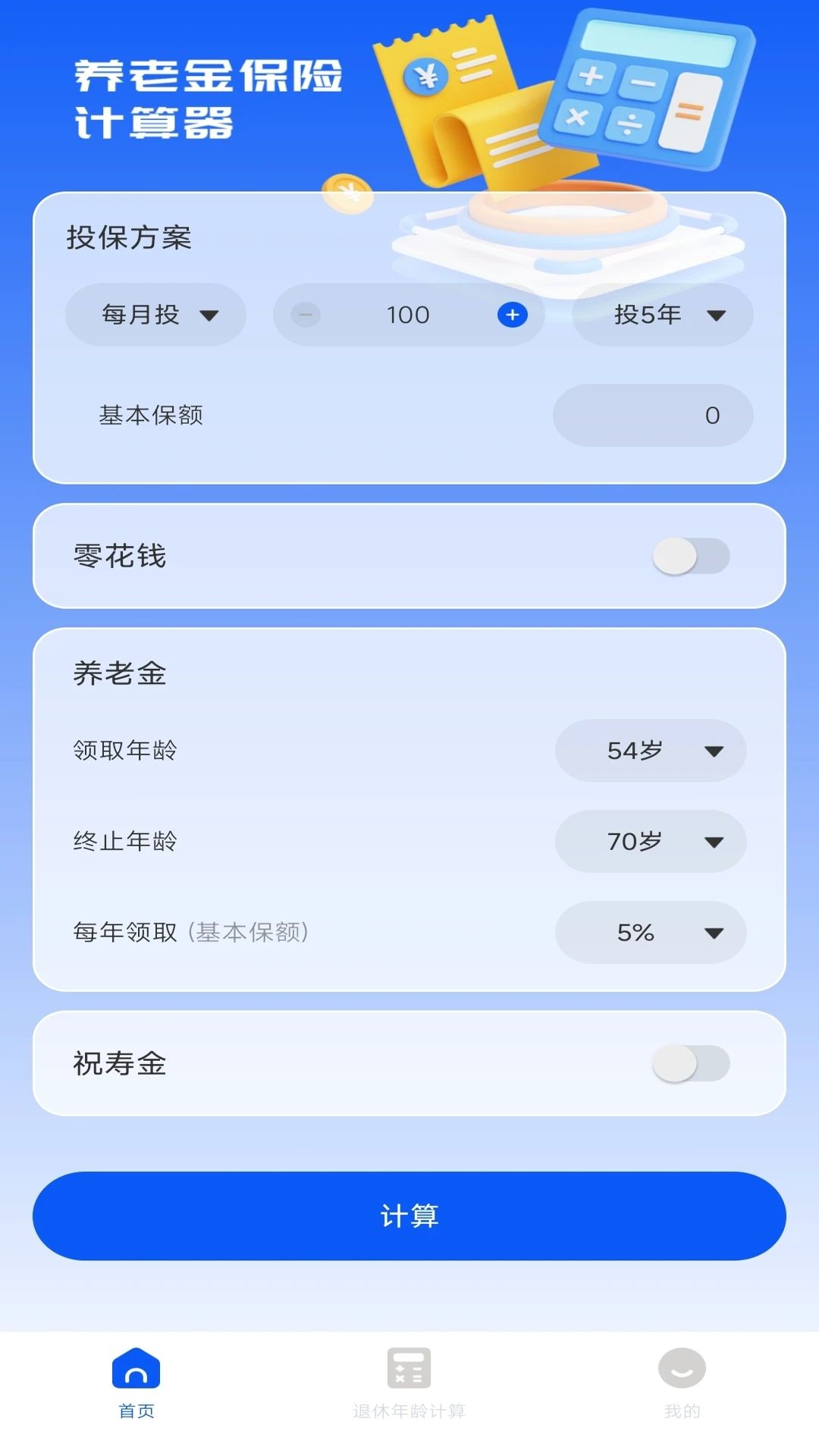
Task: Change the 每年领取 5% dropdown
Action: coord(650,933)
